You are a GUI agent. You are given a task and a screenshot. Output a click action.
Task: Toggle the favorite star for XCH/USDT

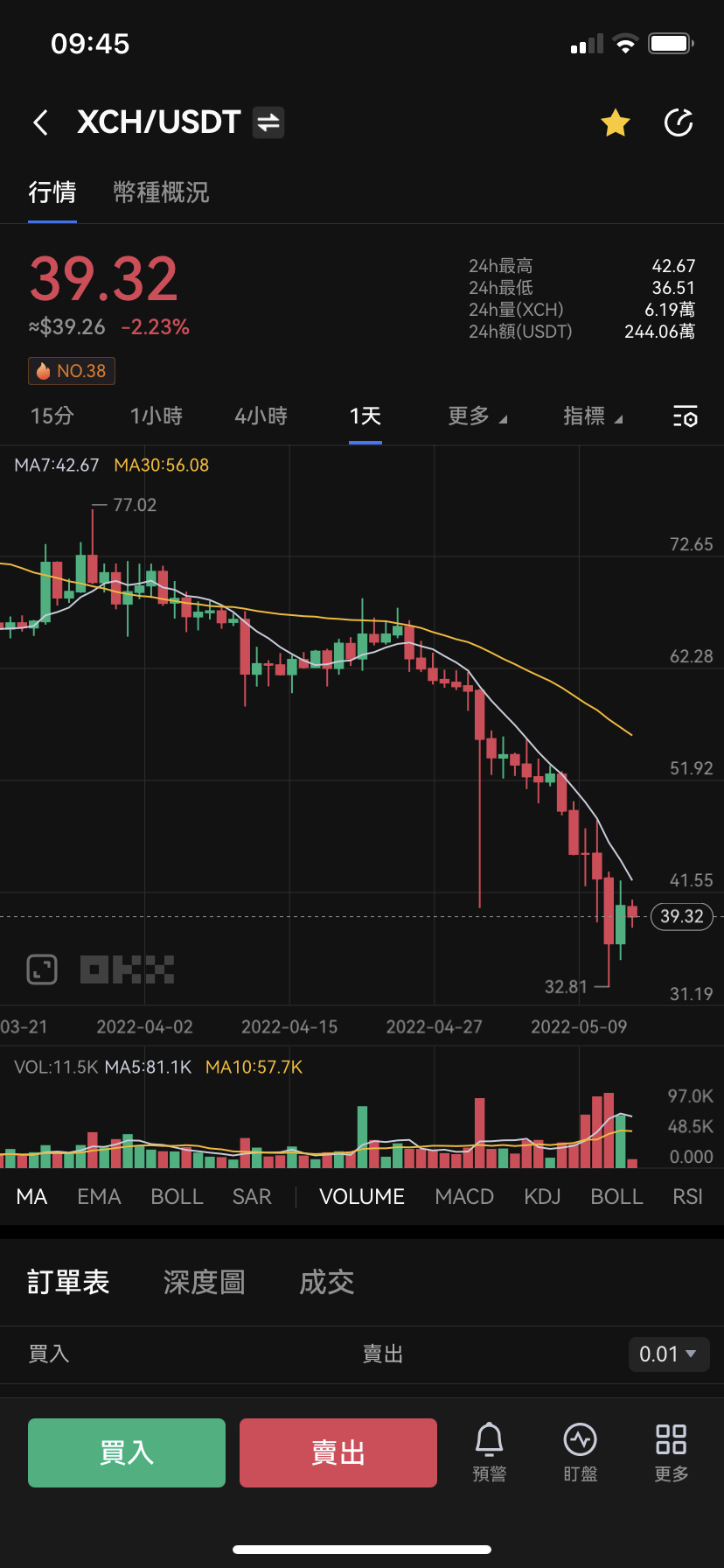(616, 123)
